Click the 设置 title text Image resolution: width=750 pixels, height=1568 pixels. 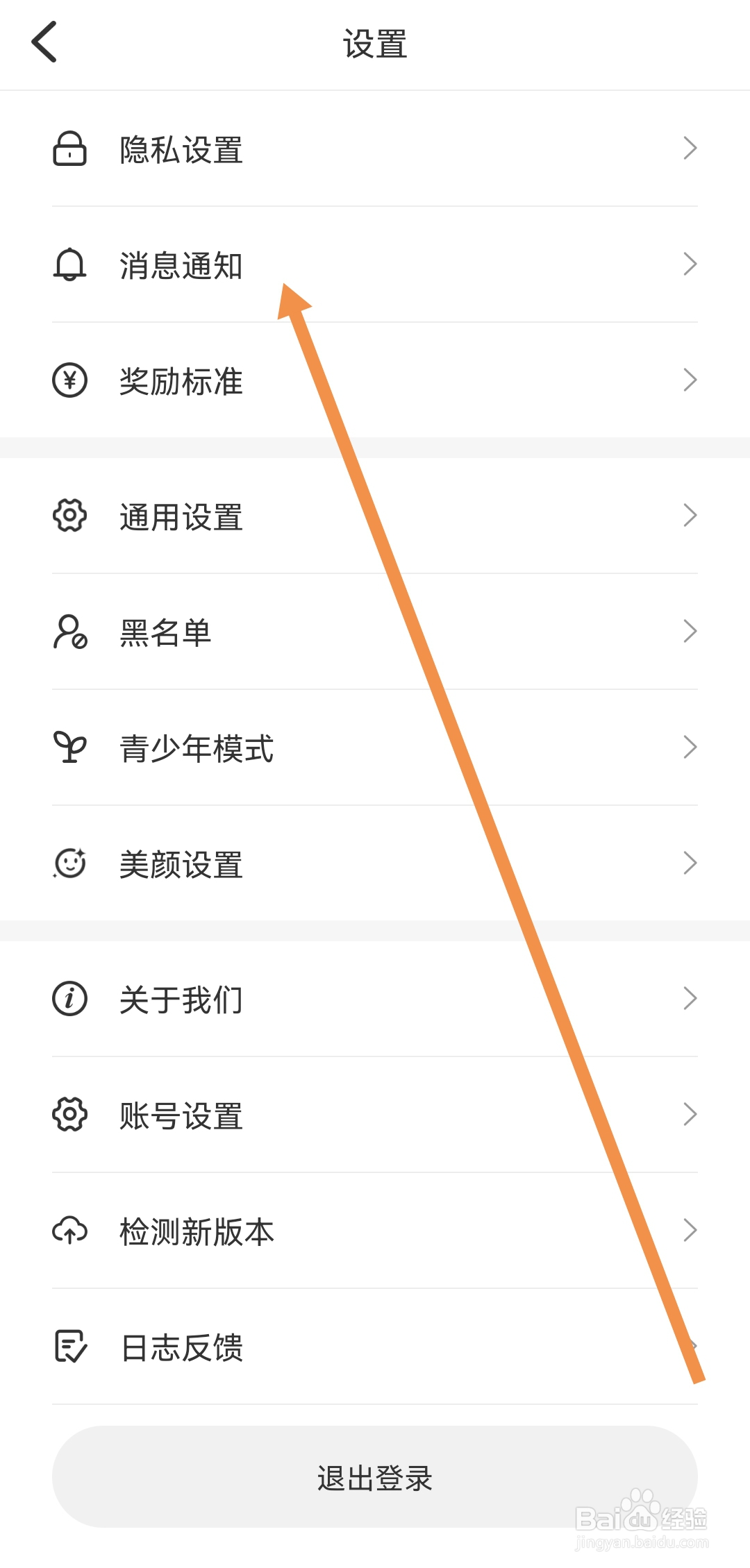[375, 43]
